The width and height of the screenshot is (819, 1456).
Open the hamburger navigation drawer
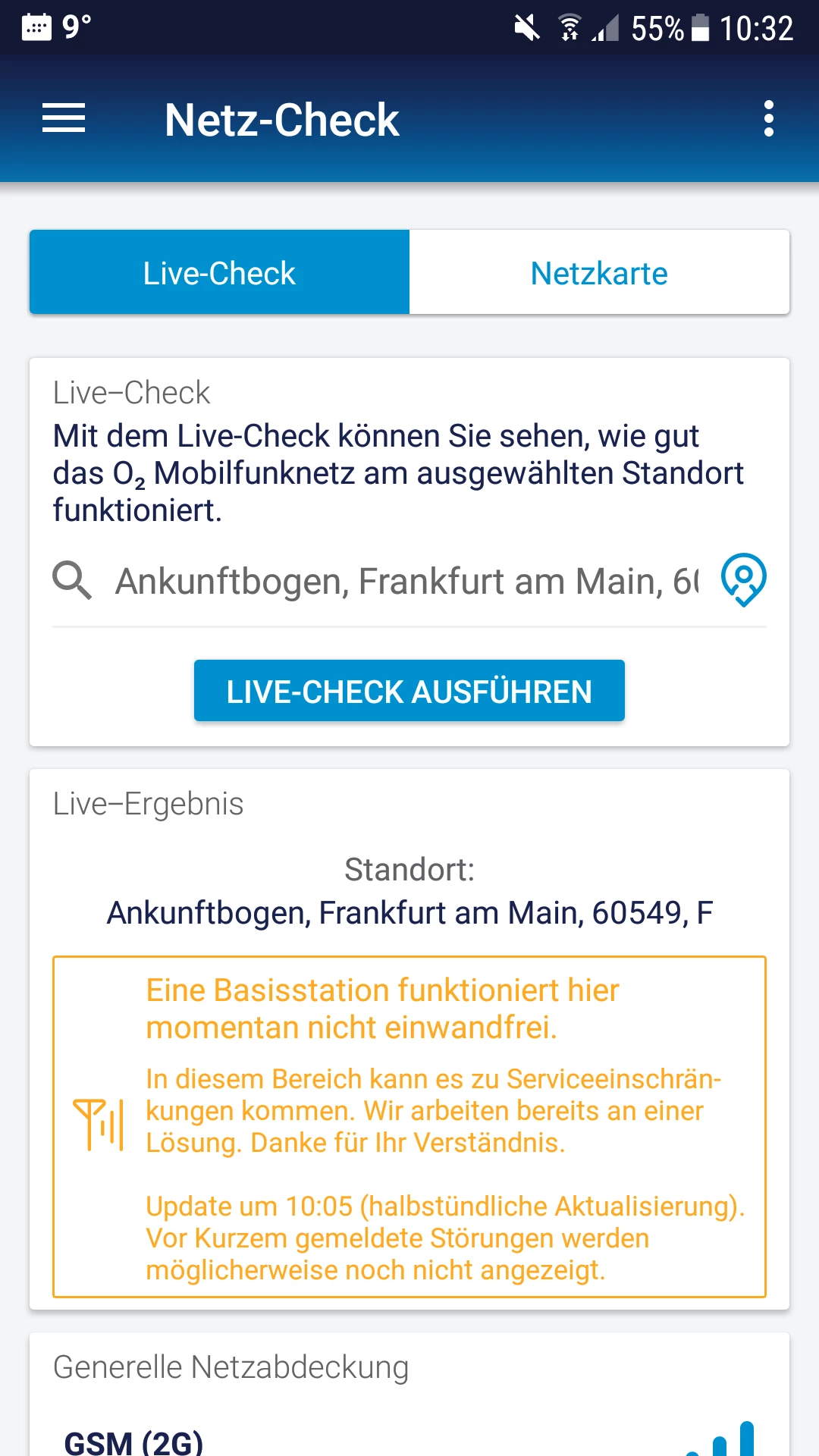coord(64,119)
